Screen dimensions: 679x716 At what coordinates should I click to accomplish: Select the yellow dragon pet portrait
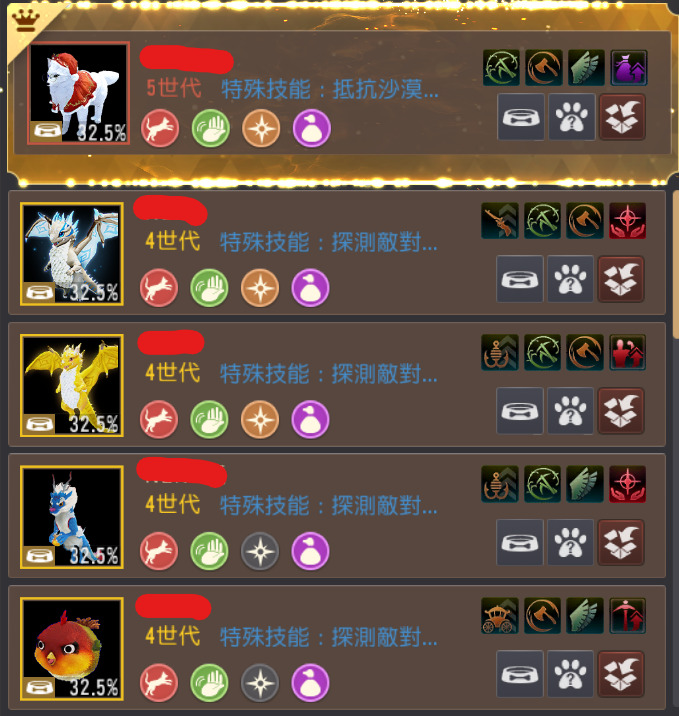pos(72,385)
